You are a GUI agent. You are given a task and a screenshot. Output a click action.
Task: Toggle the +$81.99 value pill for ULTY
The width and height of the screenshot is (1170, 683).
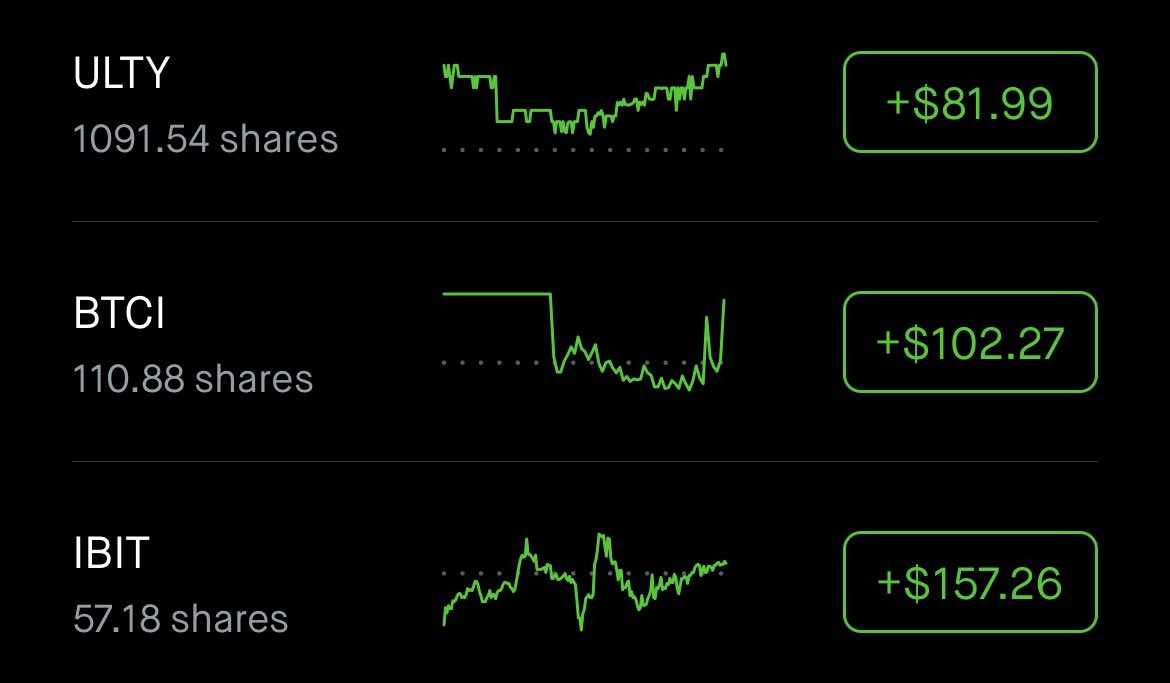click(969, 102)
